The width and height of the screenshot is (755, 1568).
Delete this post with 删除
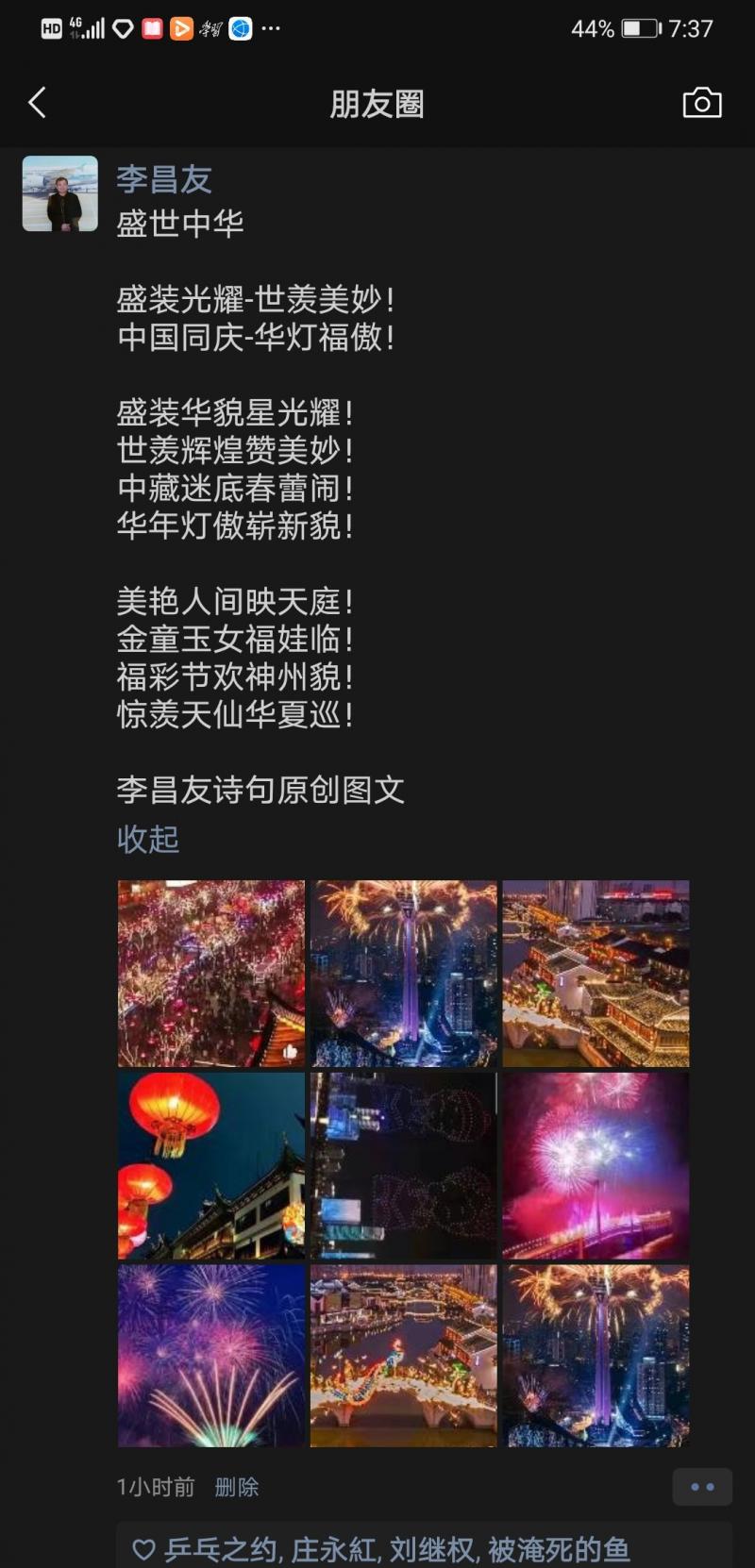(236, 1488)
